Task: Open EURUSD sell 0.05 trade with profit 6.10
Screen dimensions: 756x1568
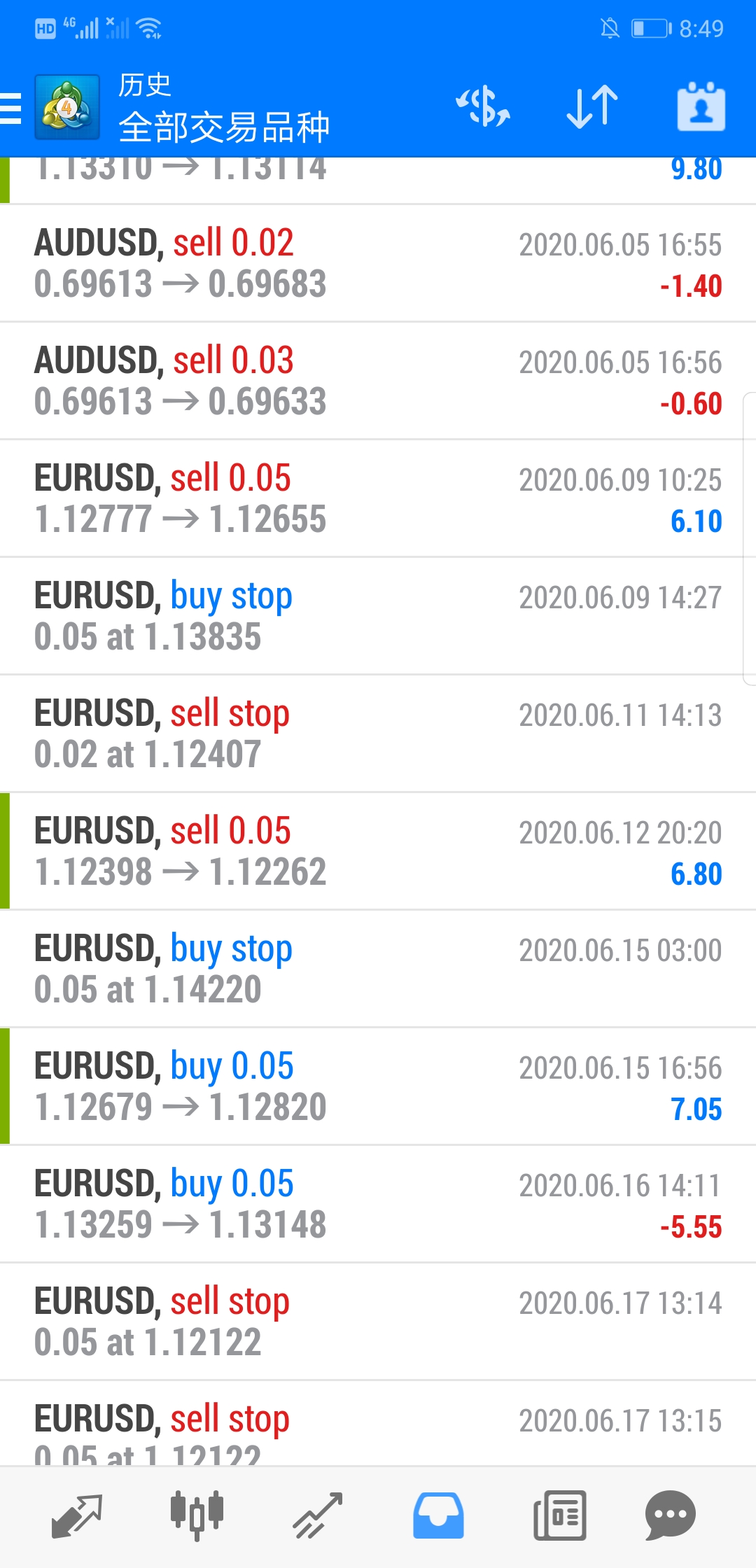Action: [378, 499]
